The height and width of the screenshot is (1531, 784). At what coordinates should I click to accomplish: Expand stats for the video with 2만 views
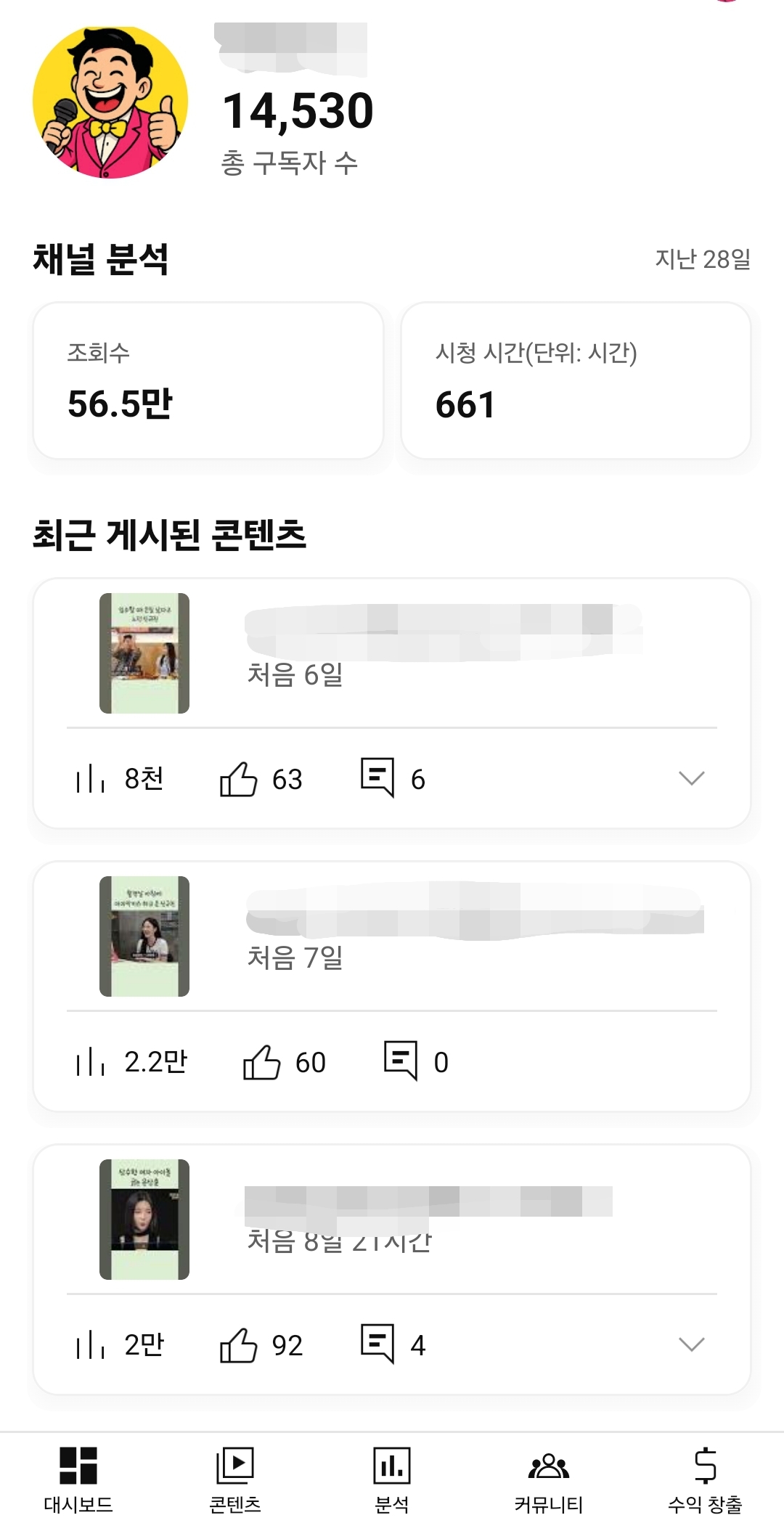[691, 1344]
